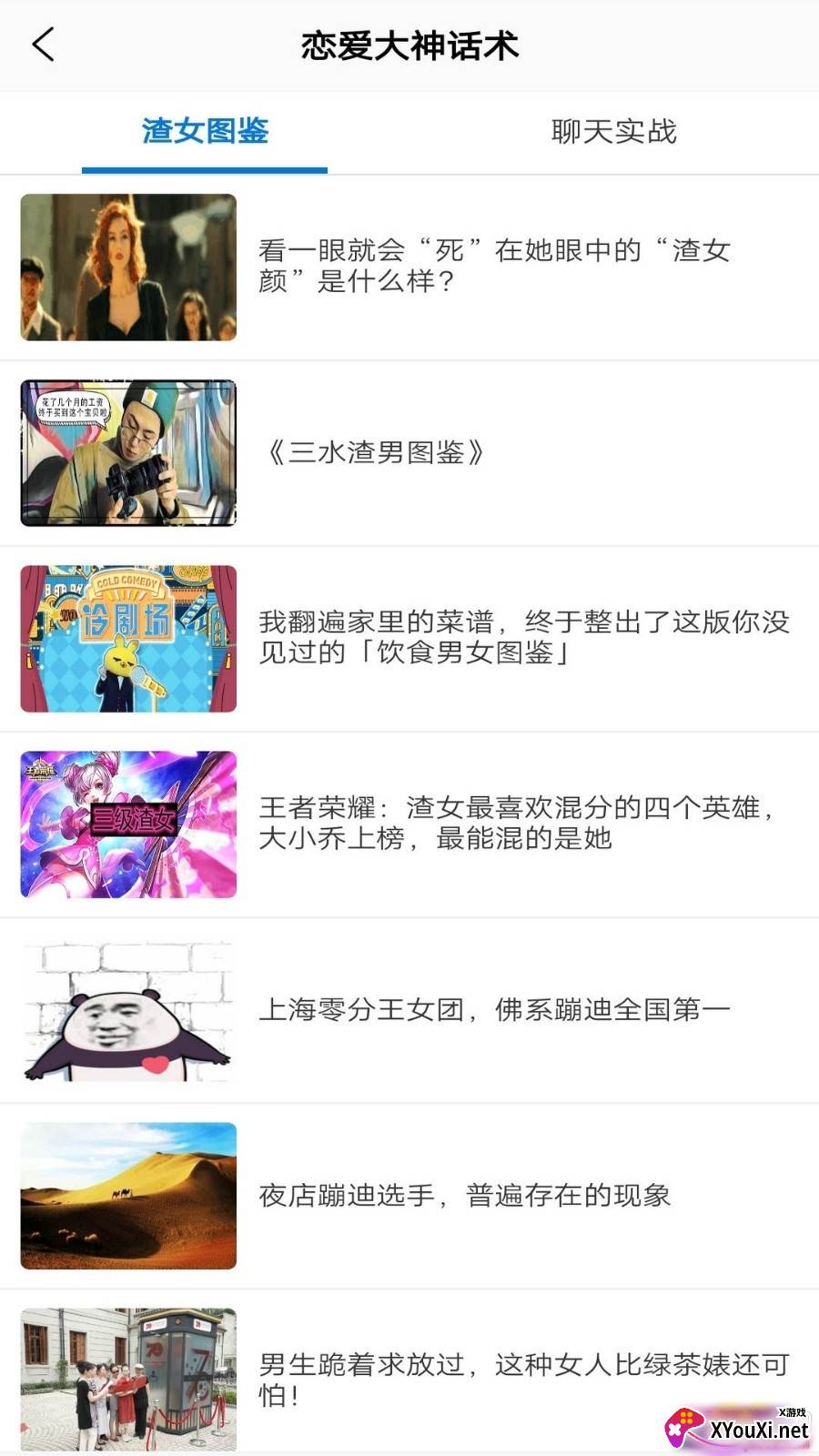Screen dimensions: 819x1456
Task: Open 夜店蹦迪选手 article
Action: (x=464, y=1195)
